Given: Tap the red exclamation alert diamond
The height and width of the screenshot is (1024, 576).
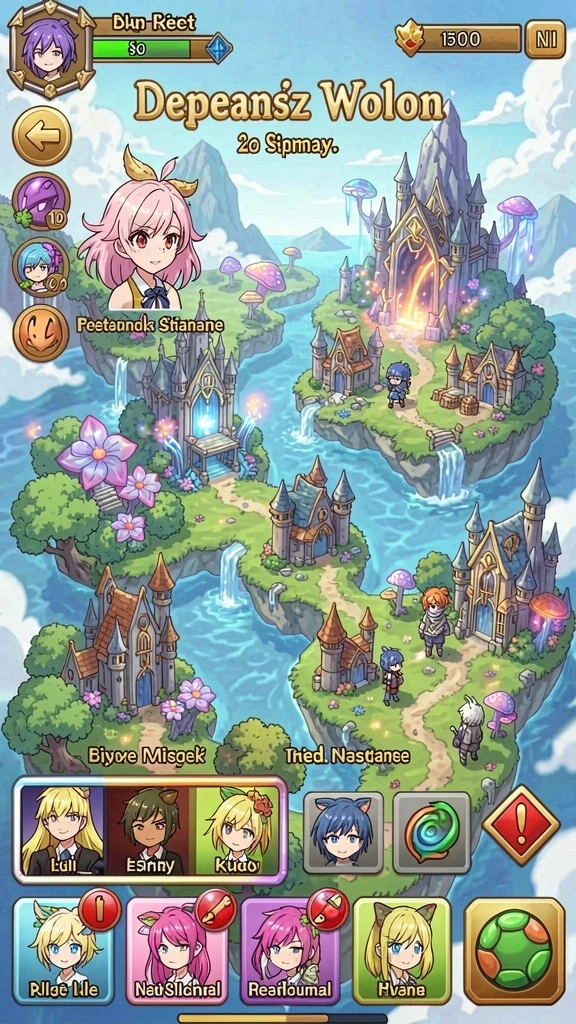Looking at the screenshot, I should (x=521, y=825).
